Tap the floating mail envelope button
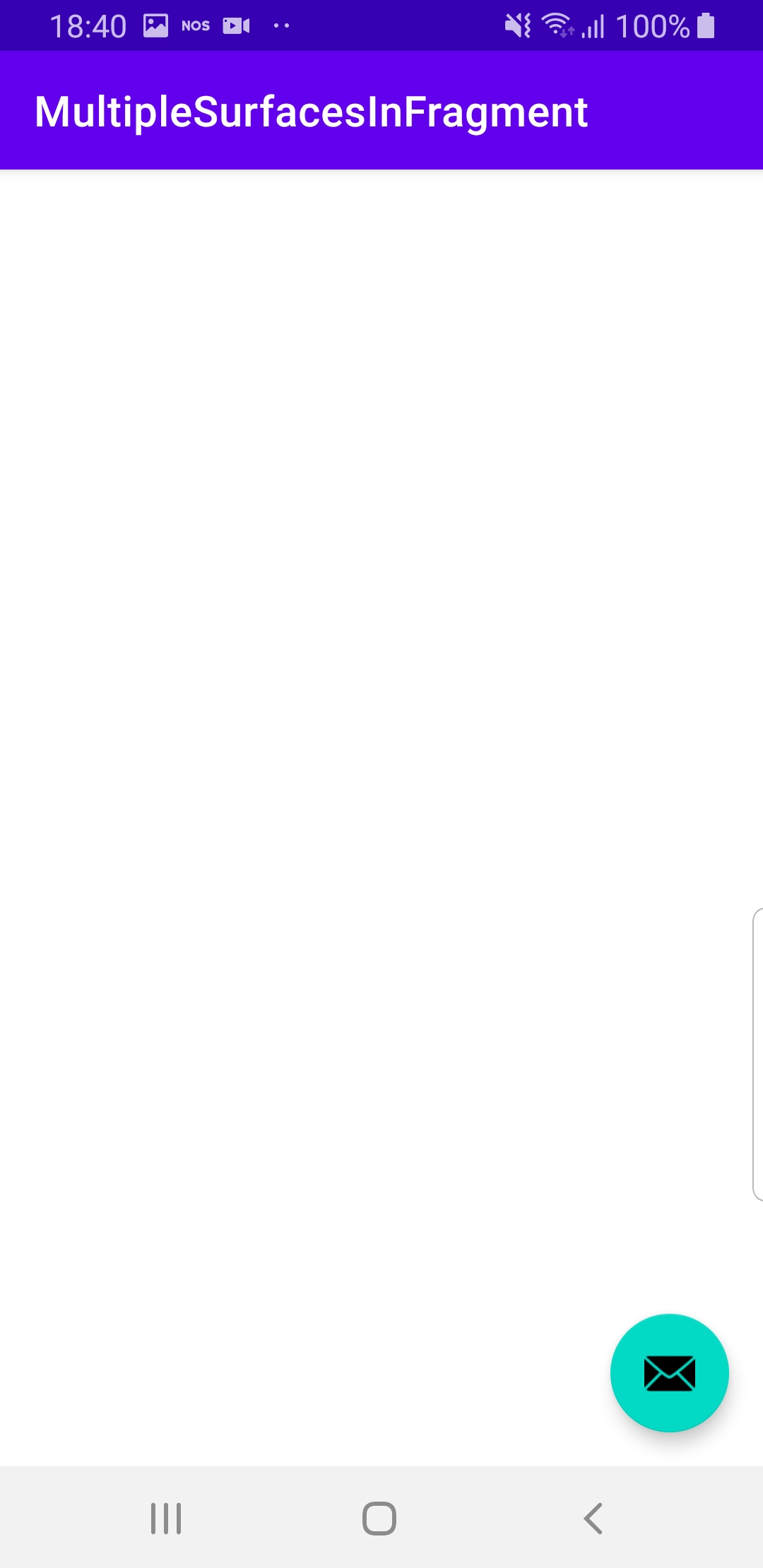 pos(669,1372)
